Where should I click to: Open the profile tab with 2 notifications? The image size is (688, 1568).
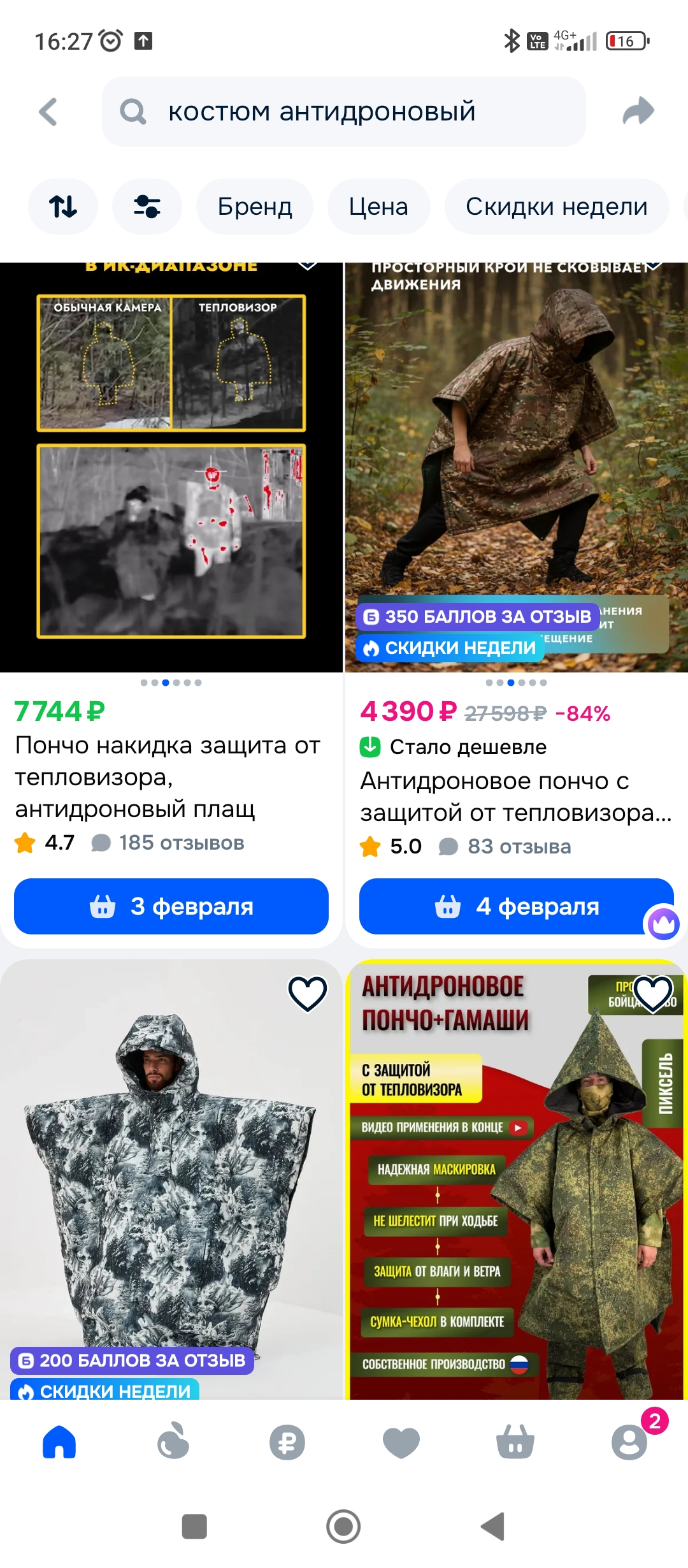629,1443
